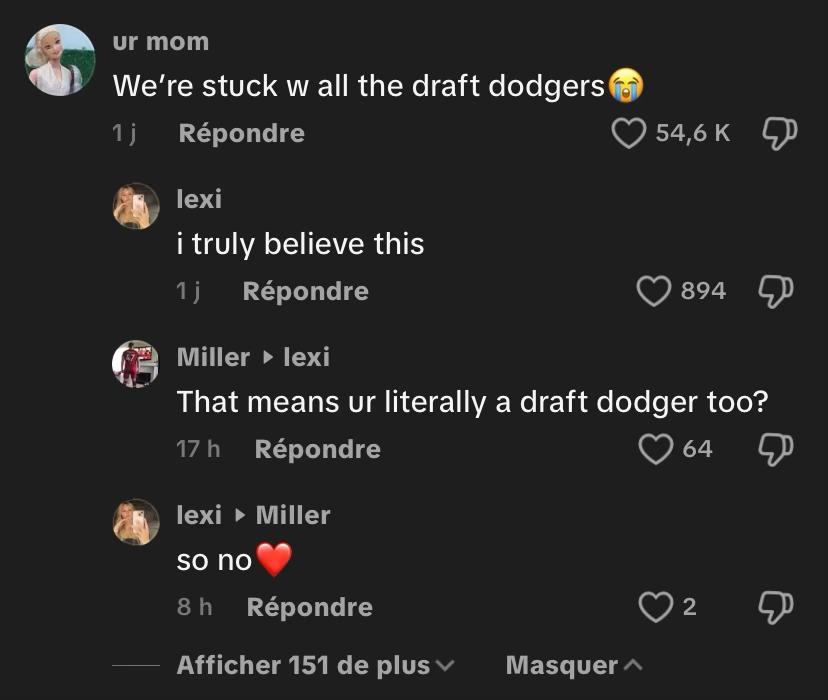
Task: Open ur mom's profile picture
Action: tap(60, 60)
